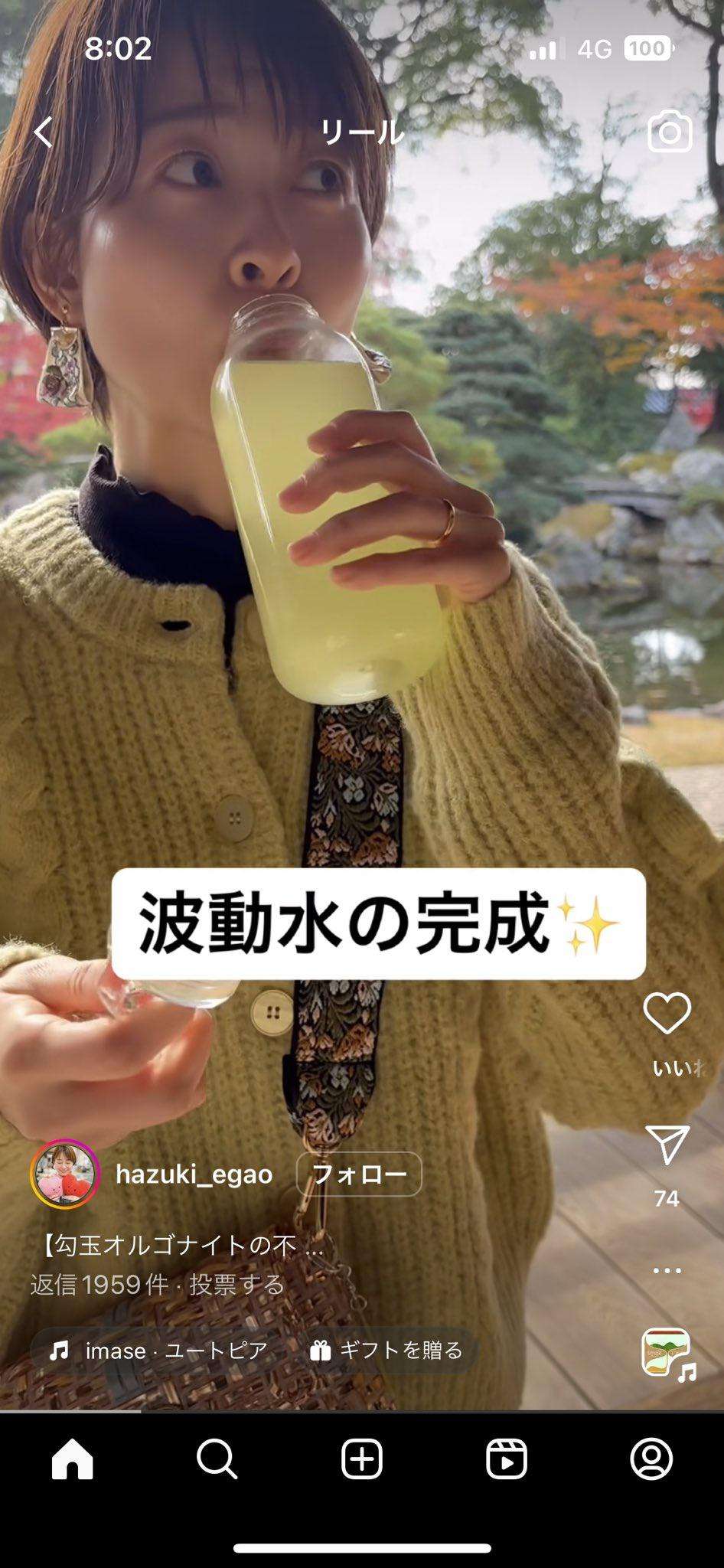Like this reel with the heart
Screen dimensions: 724x1568
[x=667, y=1013]
